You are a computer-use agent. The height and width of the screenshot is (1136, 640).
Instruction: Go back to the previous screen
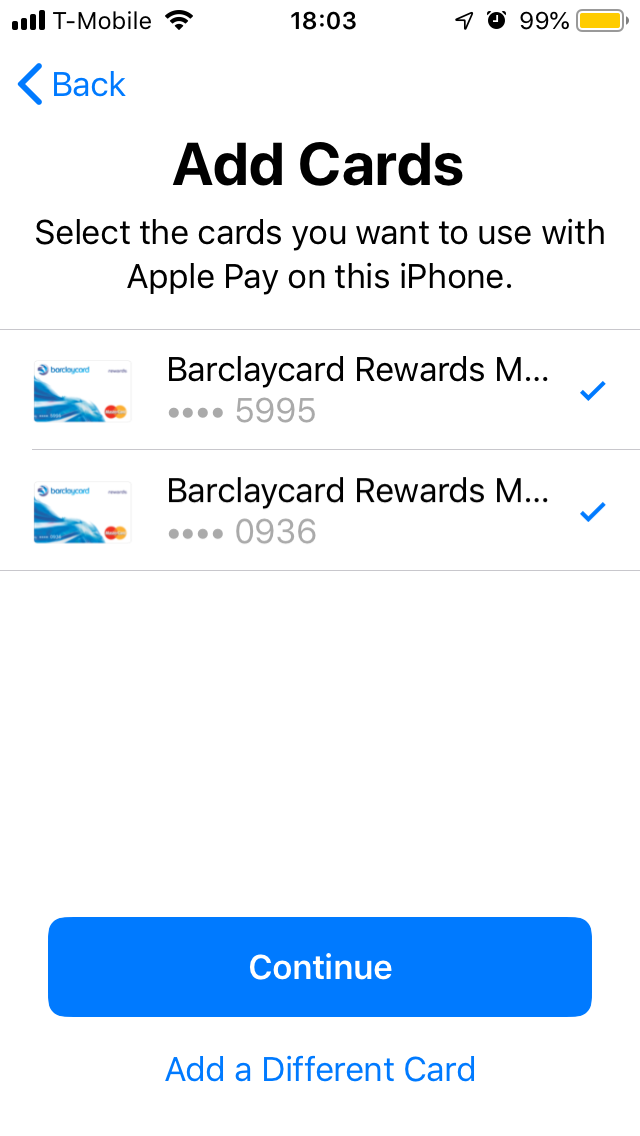72,85
